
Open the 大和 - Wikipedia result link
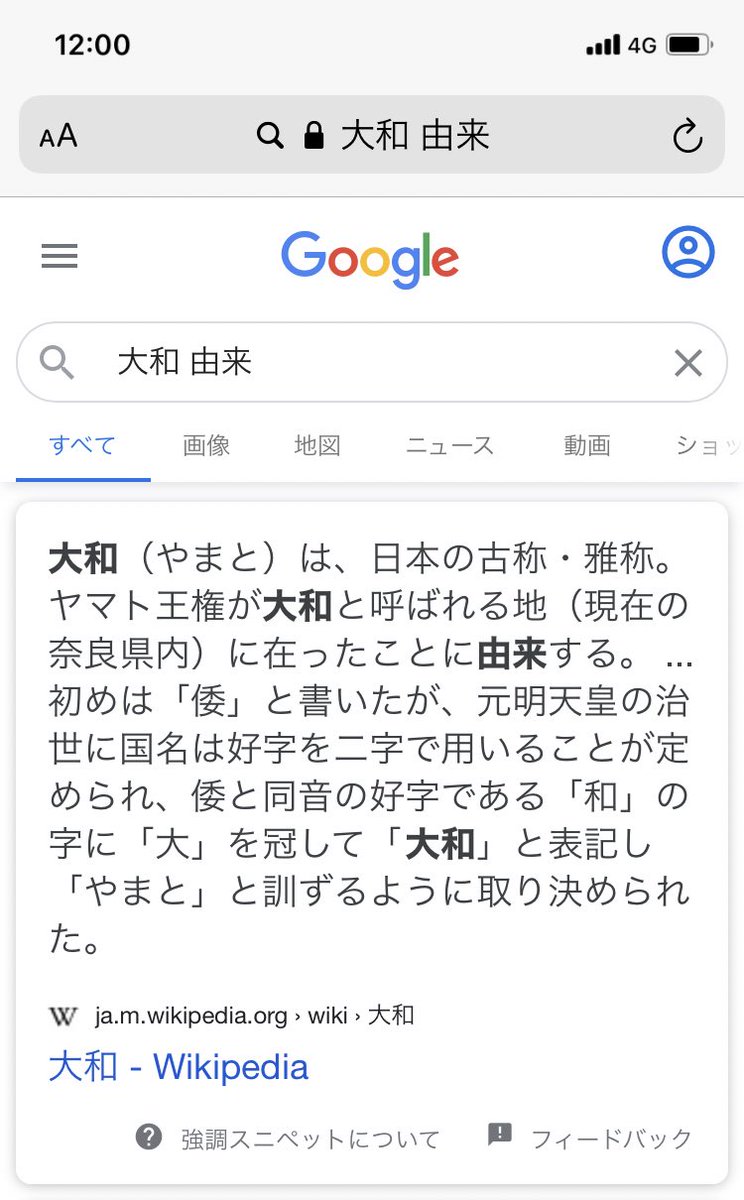pos(179,1067)
